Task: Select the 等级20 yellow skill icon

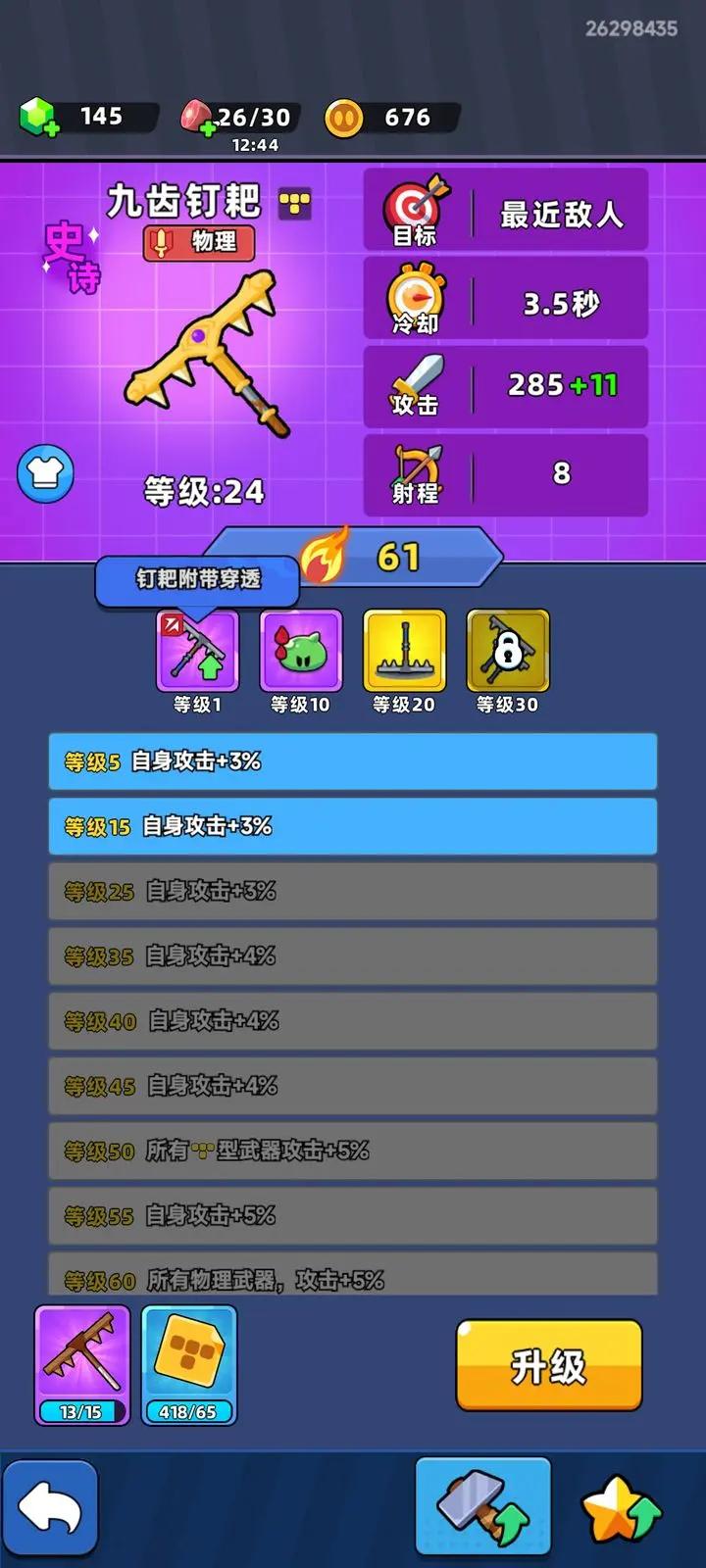Action: click(x=404, y=651)
